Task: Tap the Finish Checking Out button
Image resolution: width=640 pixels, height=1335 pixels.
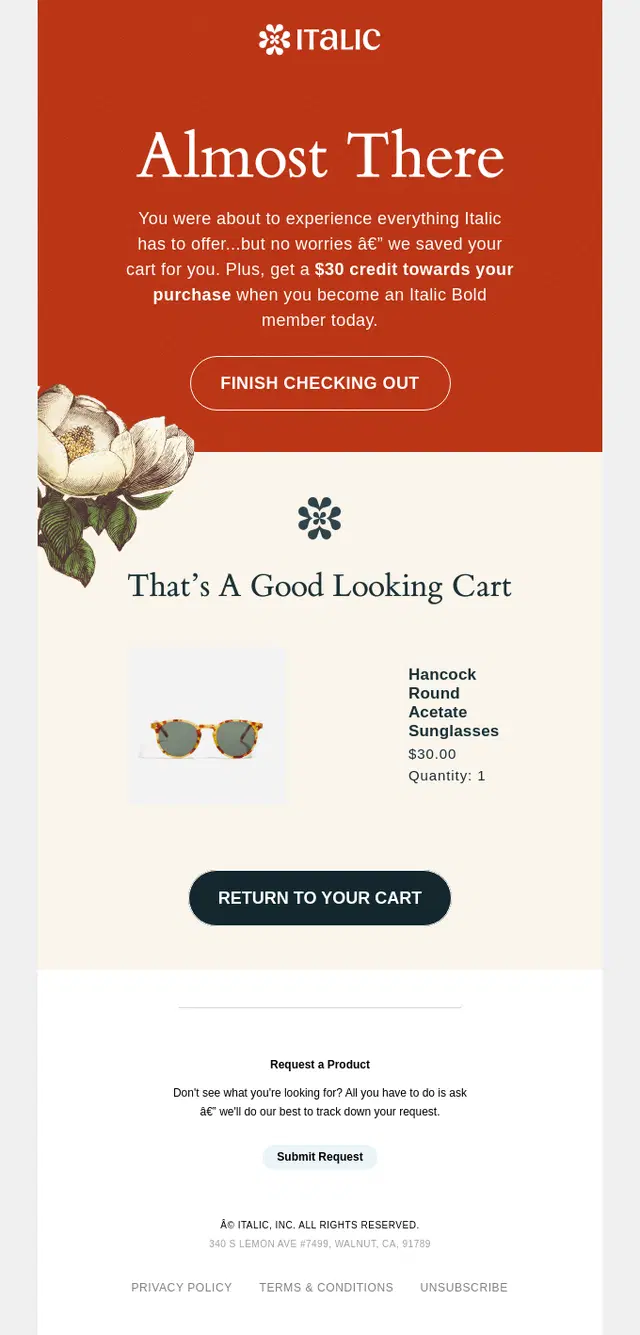Action: (x=320, y=383)
